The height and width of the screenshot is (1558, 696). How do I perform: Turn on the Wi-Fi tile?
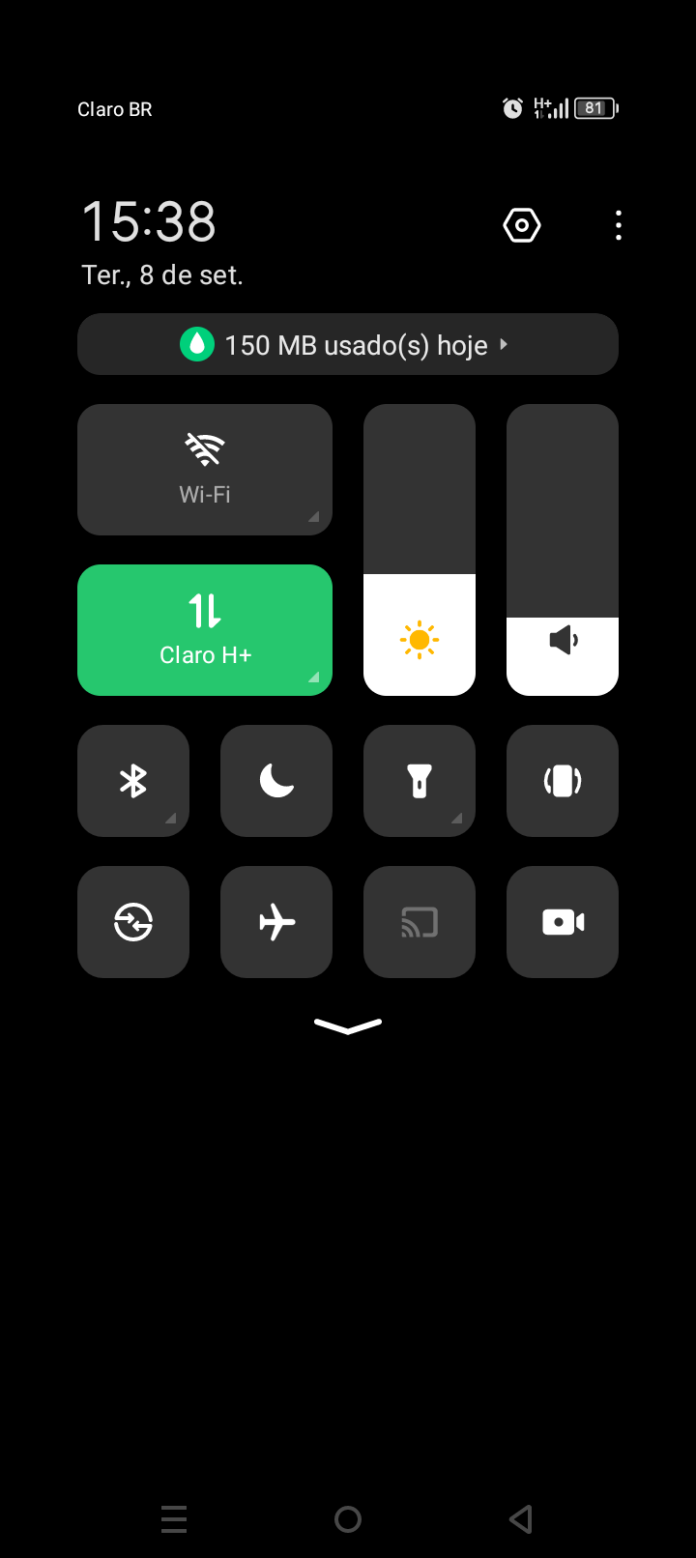point(205,470)
